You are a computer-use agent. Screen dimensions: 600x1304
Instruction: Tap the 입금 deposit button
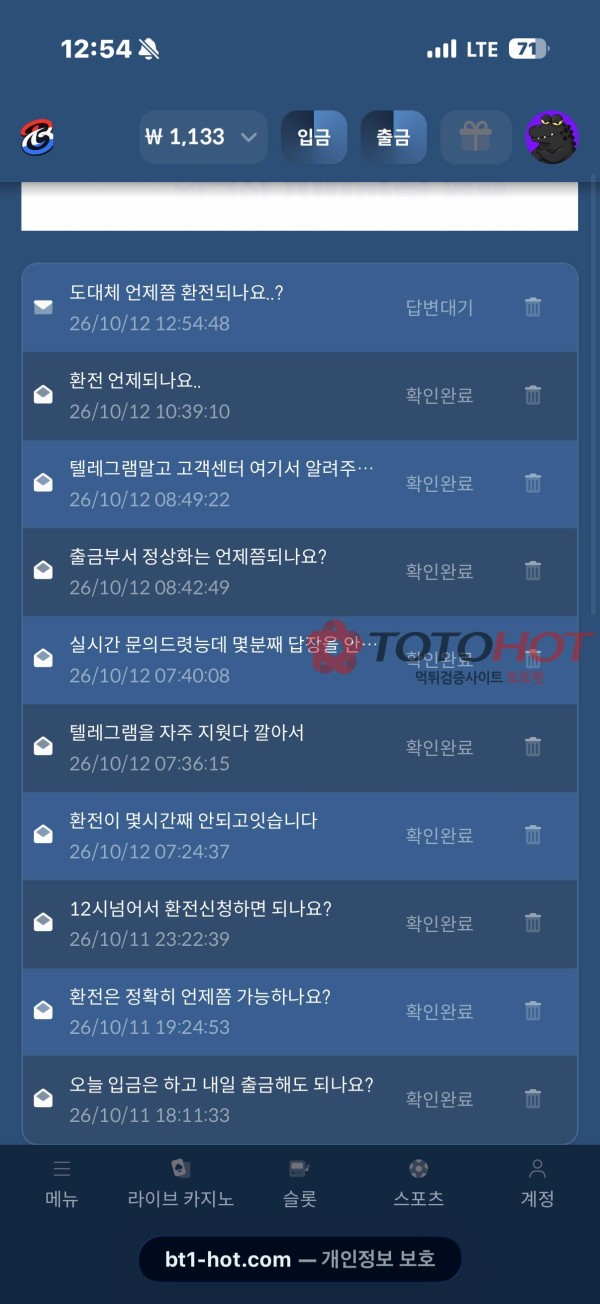point(314,137)
